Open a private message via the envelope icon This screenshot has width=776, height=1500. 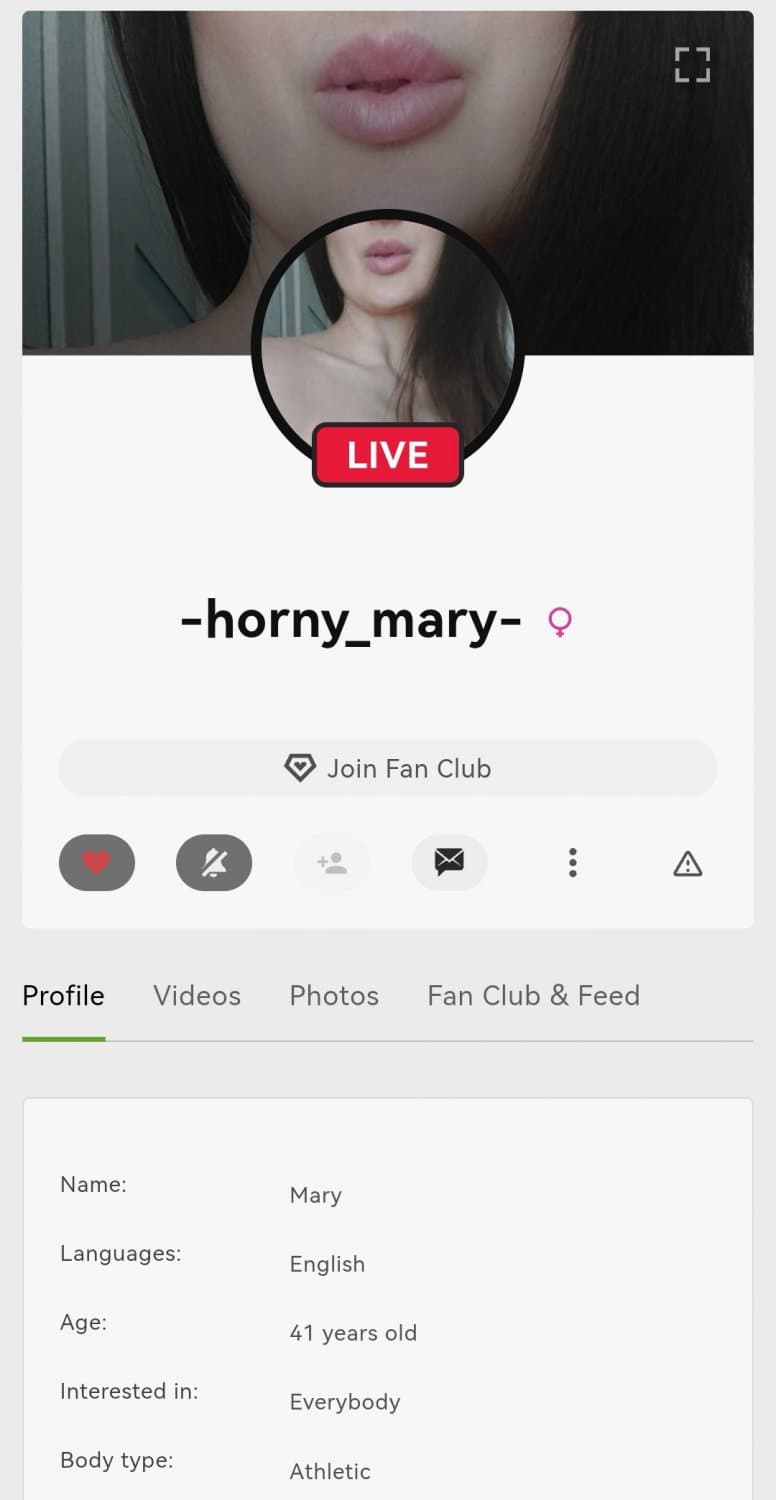[x=449, y=862]
